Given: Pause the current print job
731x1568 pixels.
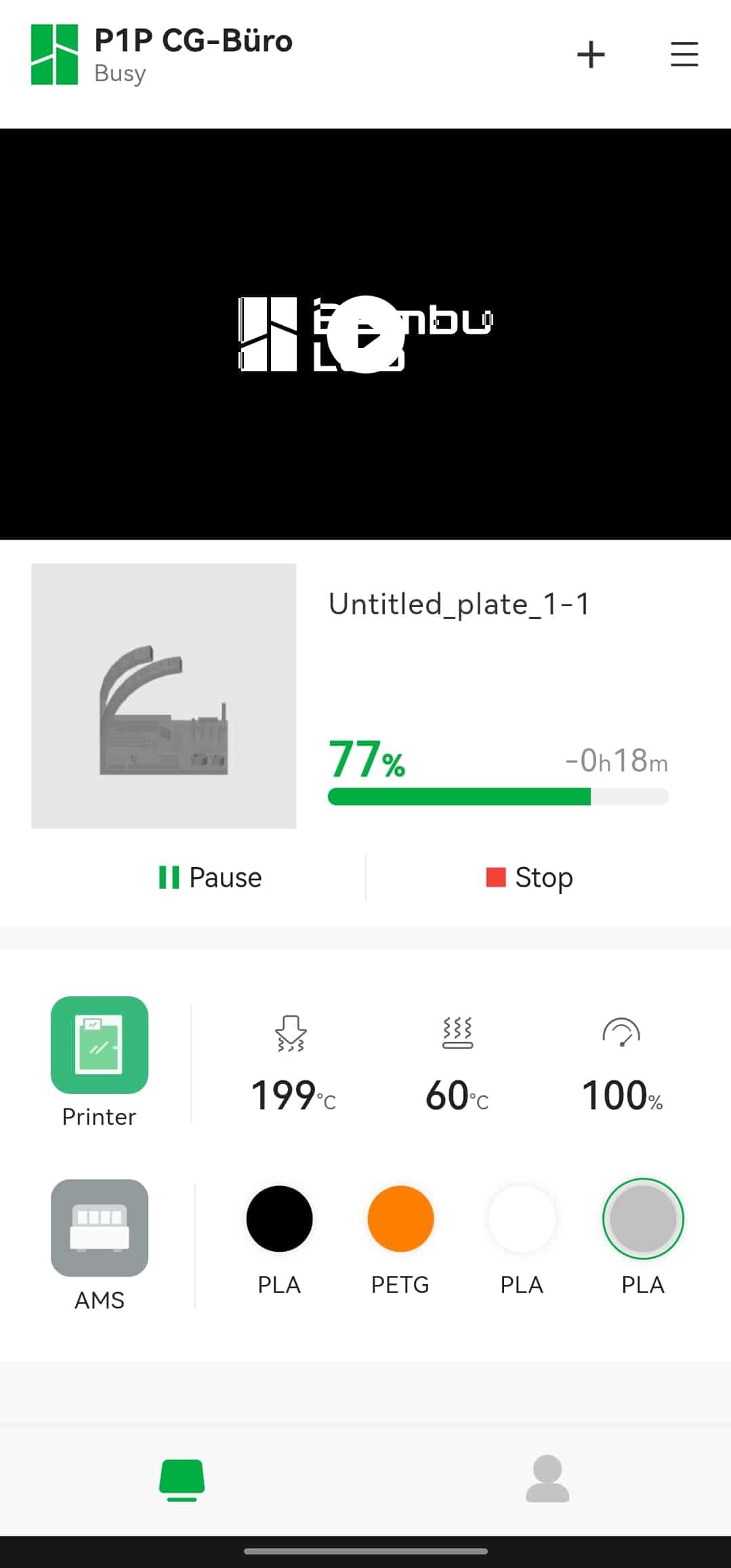Looking at the screenshot, I should click(x=210, y=877).
